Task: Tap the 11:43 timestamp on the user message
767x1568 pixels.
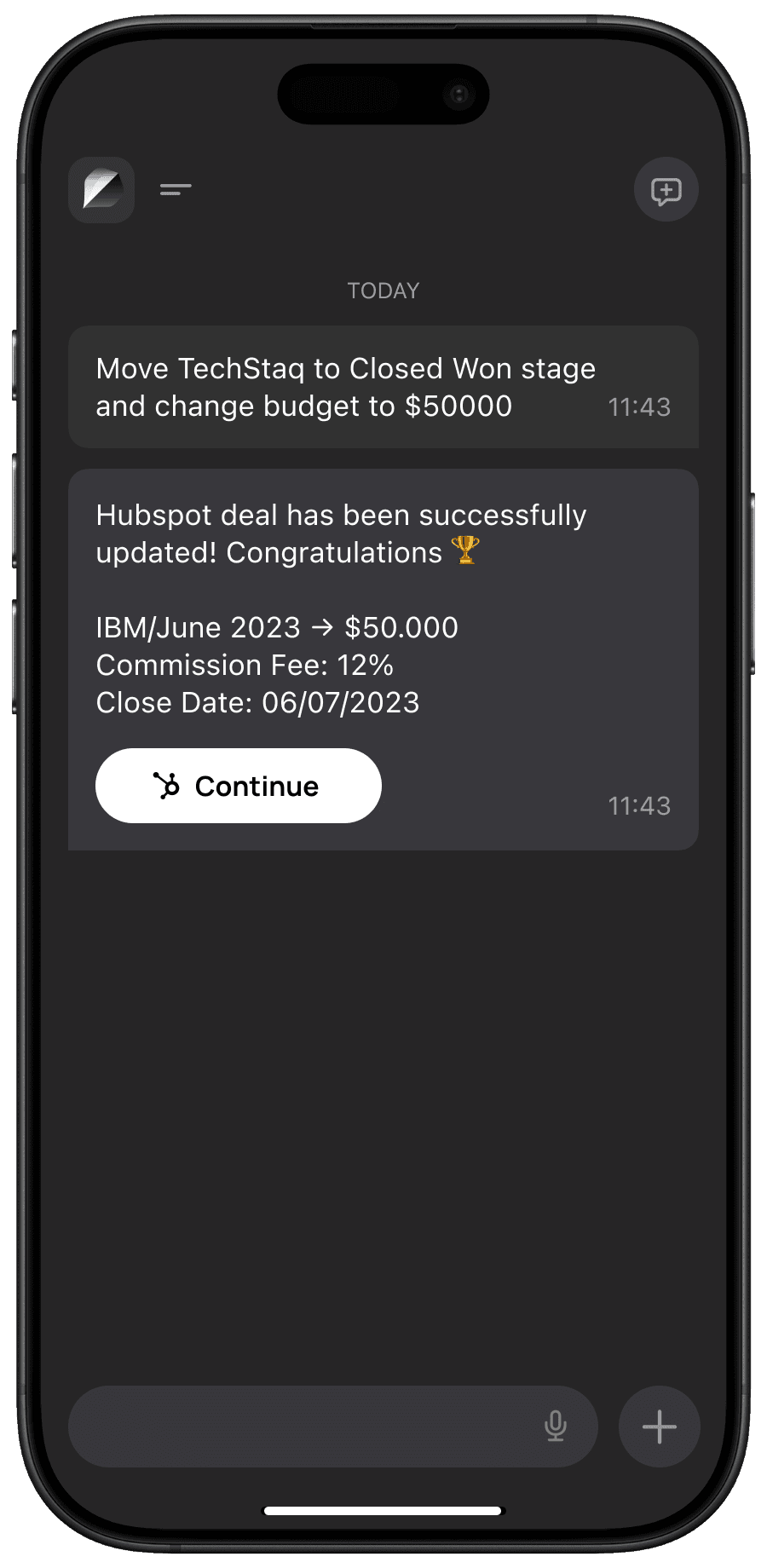Action: (639, 407)
